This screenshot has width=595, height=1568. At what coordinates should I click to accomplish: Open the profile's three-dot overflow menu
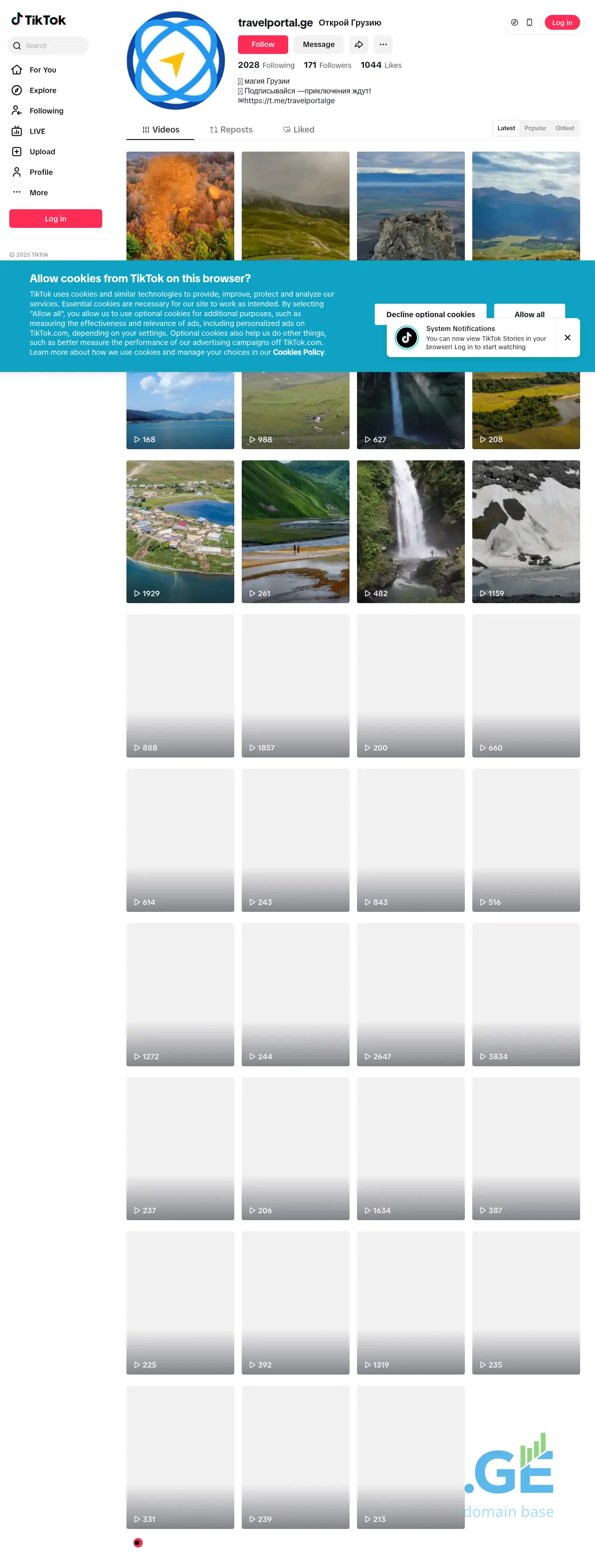point(383,45)
